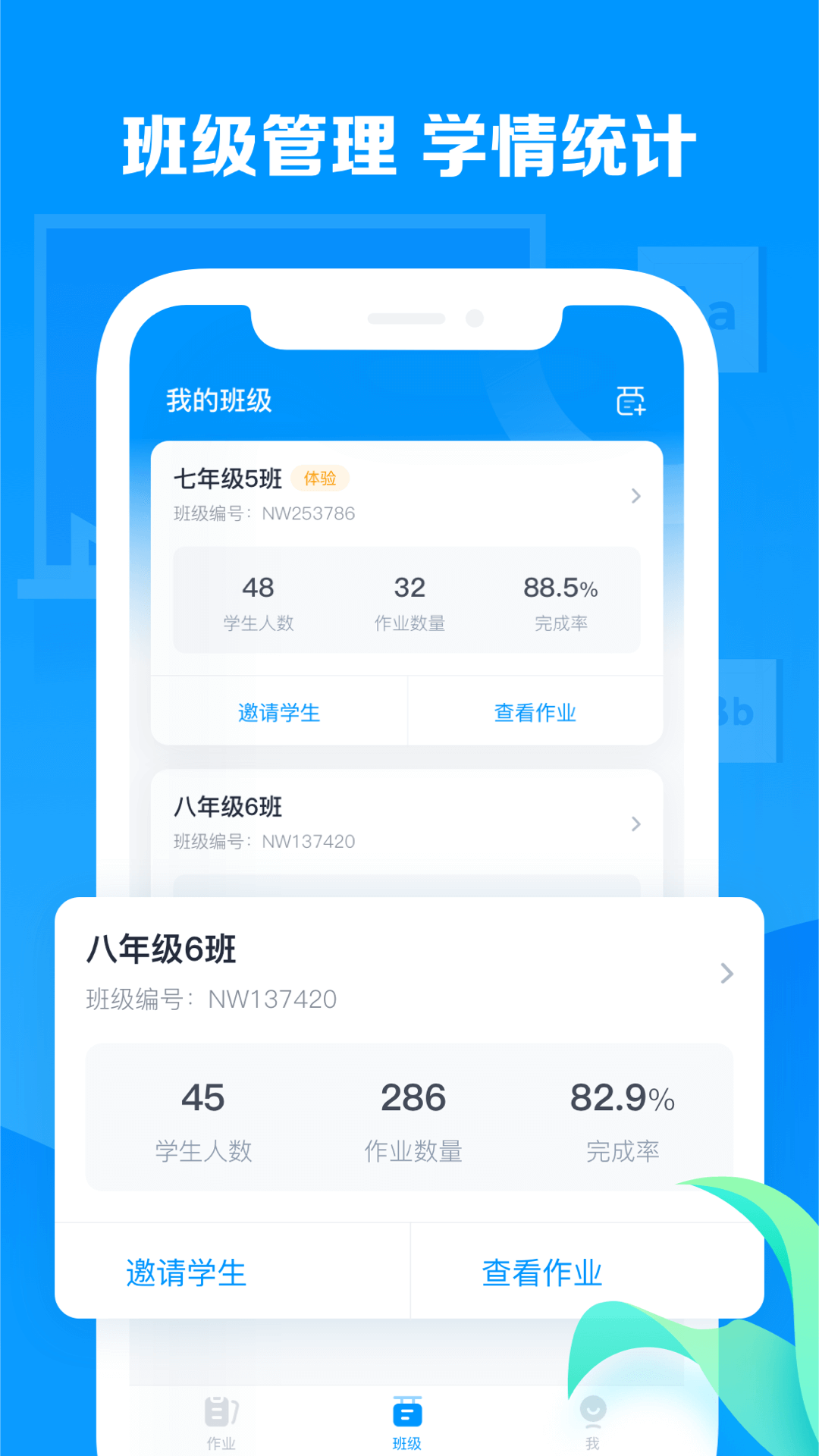Open the enlarged 八年级6班 card arrow
Image resolution: width=819 pixels, height=1456 pixels.
point(727,974)
